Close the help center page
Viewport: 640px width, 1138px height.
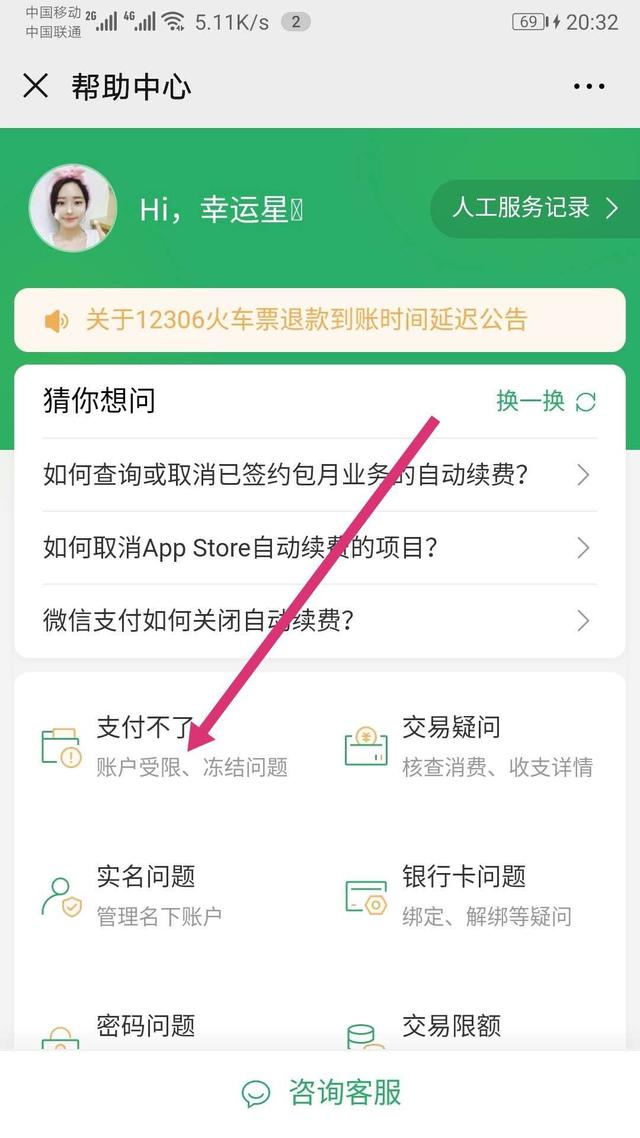point(35,86)
